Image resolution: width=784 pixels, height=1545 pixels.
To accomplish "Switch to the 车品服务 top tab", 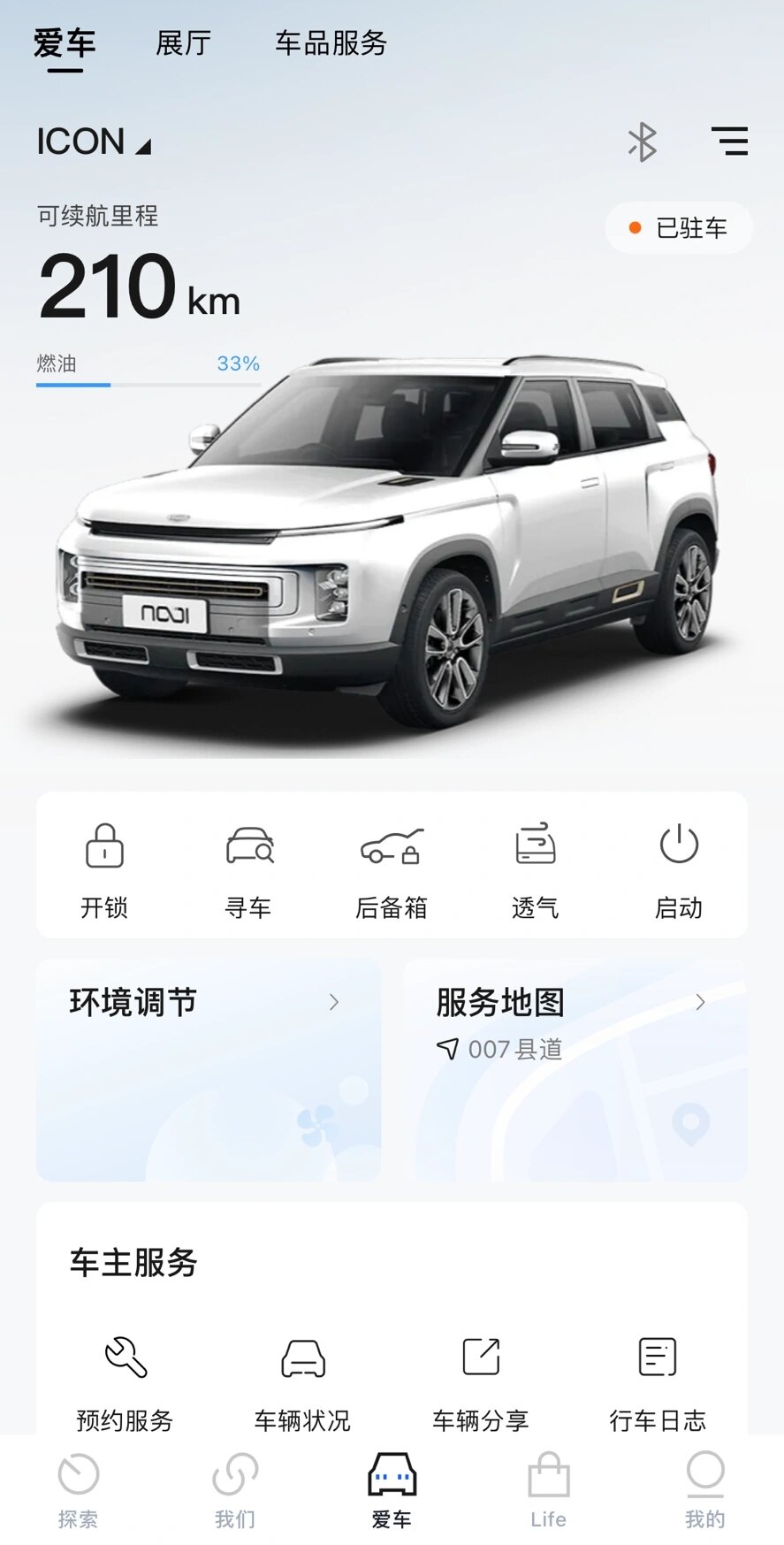I will pyautogui.click(x=331, y=42).
